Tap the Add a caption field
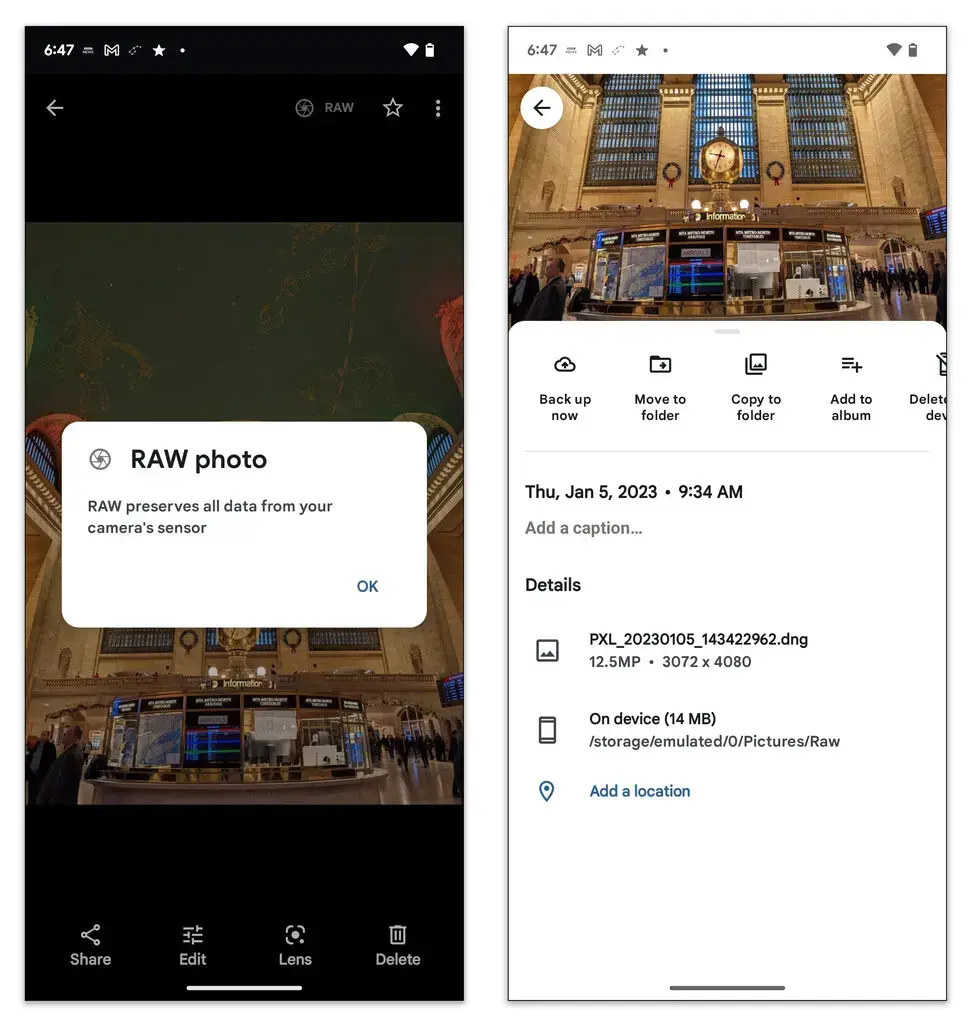This screenshot has width=975, height=1024. pyautogui.click(x=584, y=528)
